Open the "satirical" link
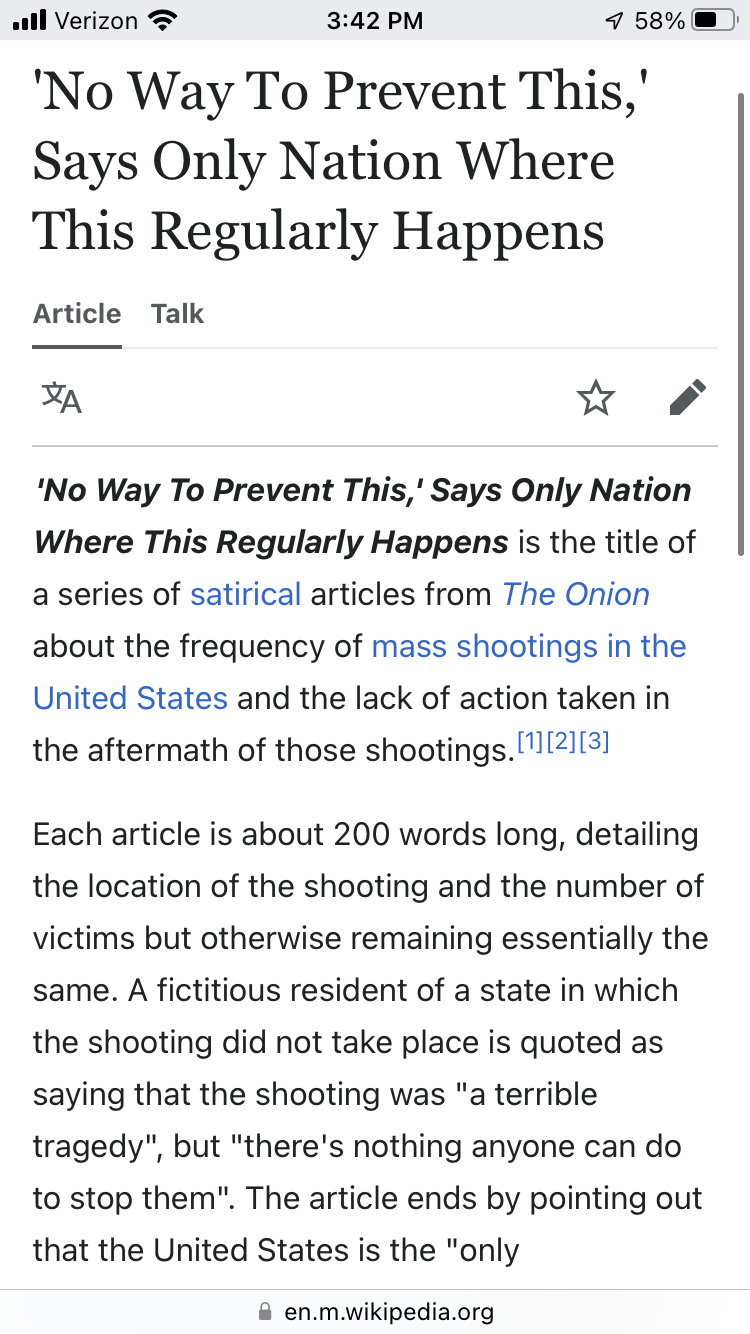 245,594
